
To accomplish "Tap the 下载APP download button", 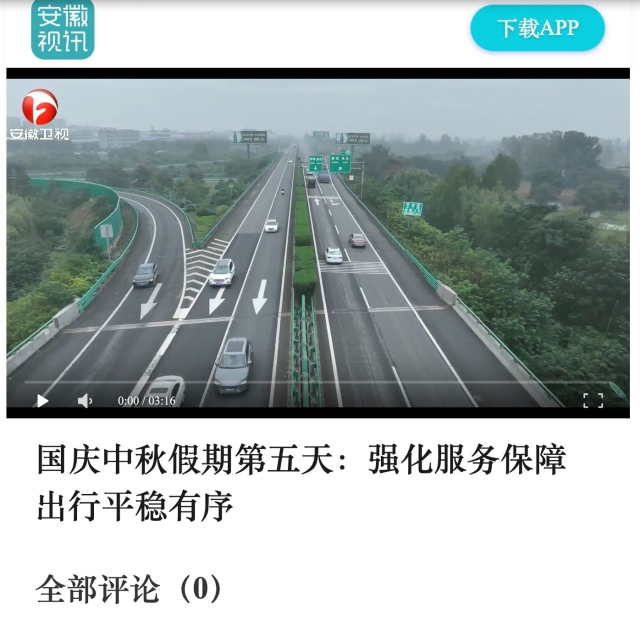I will 537,28.
